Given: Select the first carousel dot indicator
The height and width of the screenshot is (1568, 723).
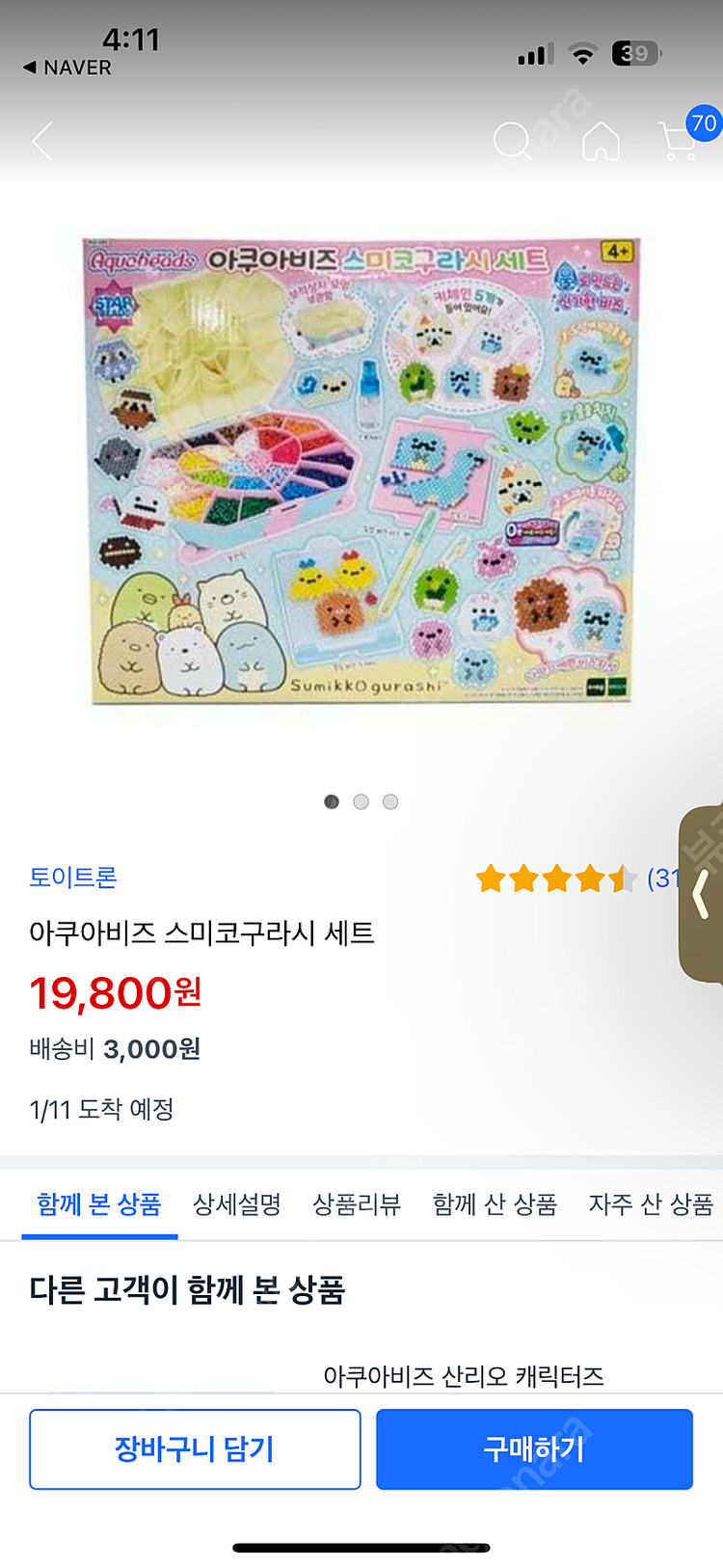Looking at the screenshot, I should click(x=332, y=801).
